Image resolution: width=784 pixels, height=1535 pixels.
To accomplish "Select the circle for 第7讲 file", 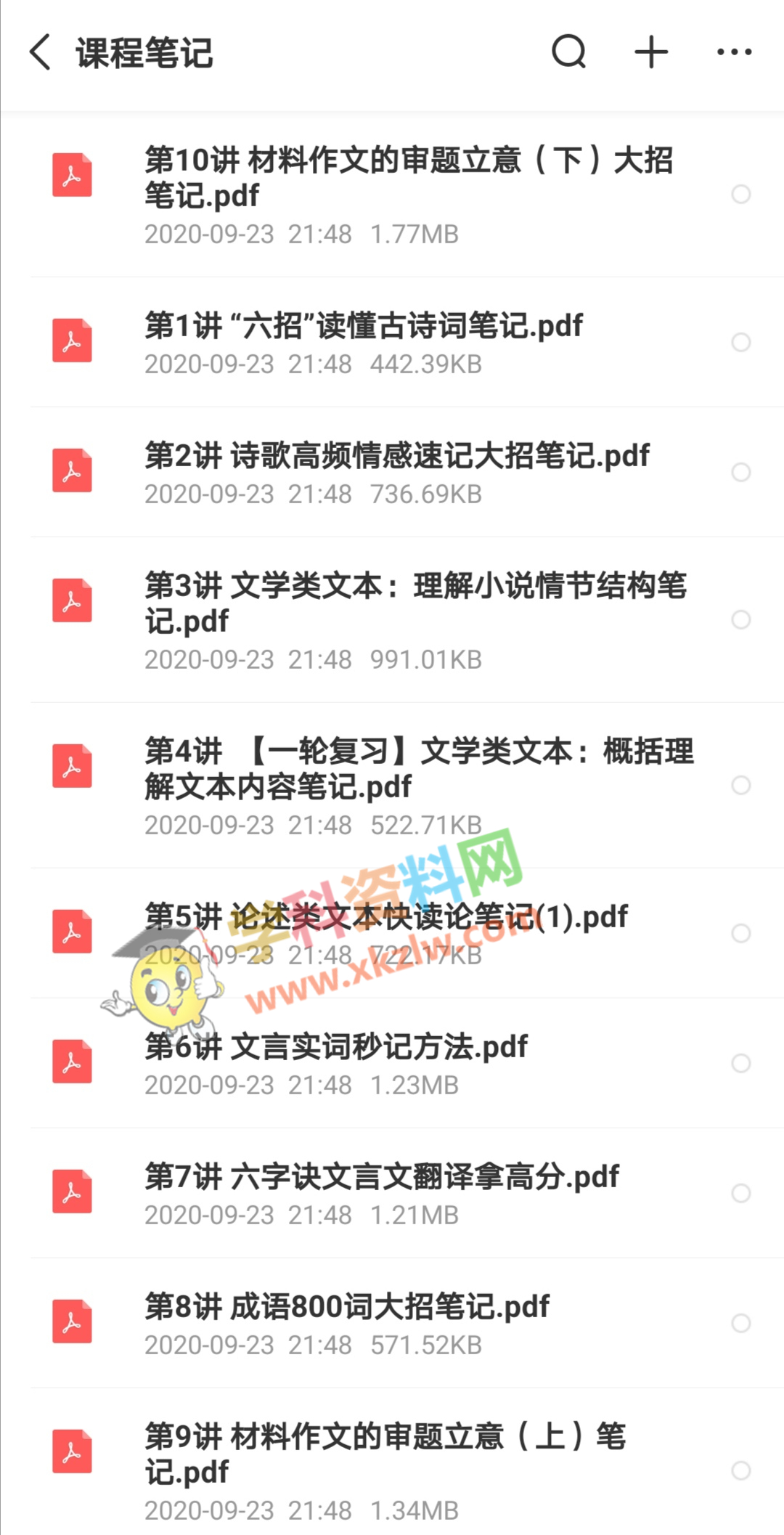I will (x=740, y=1193).
